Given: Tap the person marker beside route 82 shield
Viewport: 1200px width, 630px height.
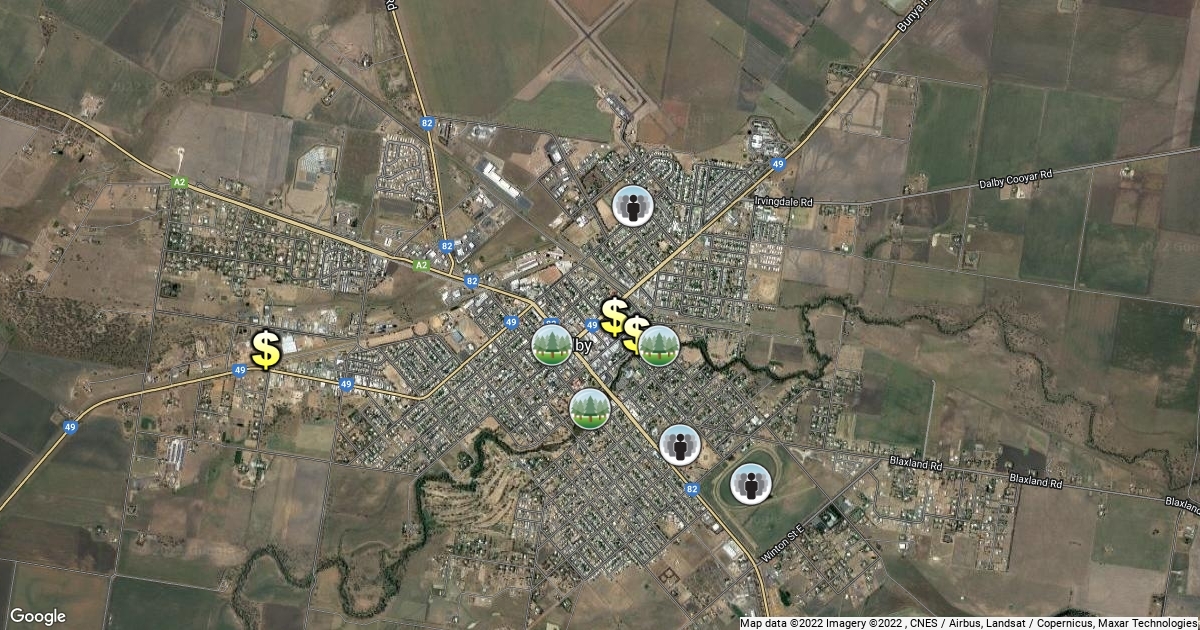Looking at the screenshot, I should tap(680, 445).
